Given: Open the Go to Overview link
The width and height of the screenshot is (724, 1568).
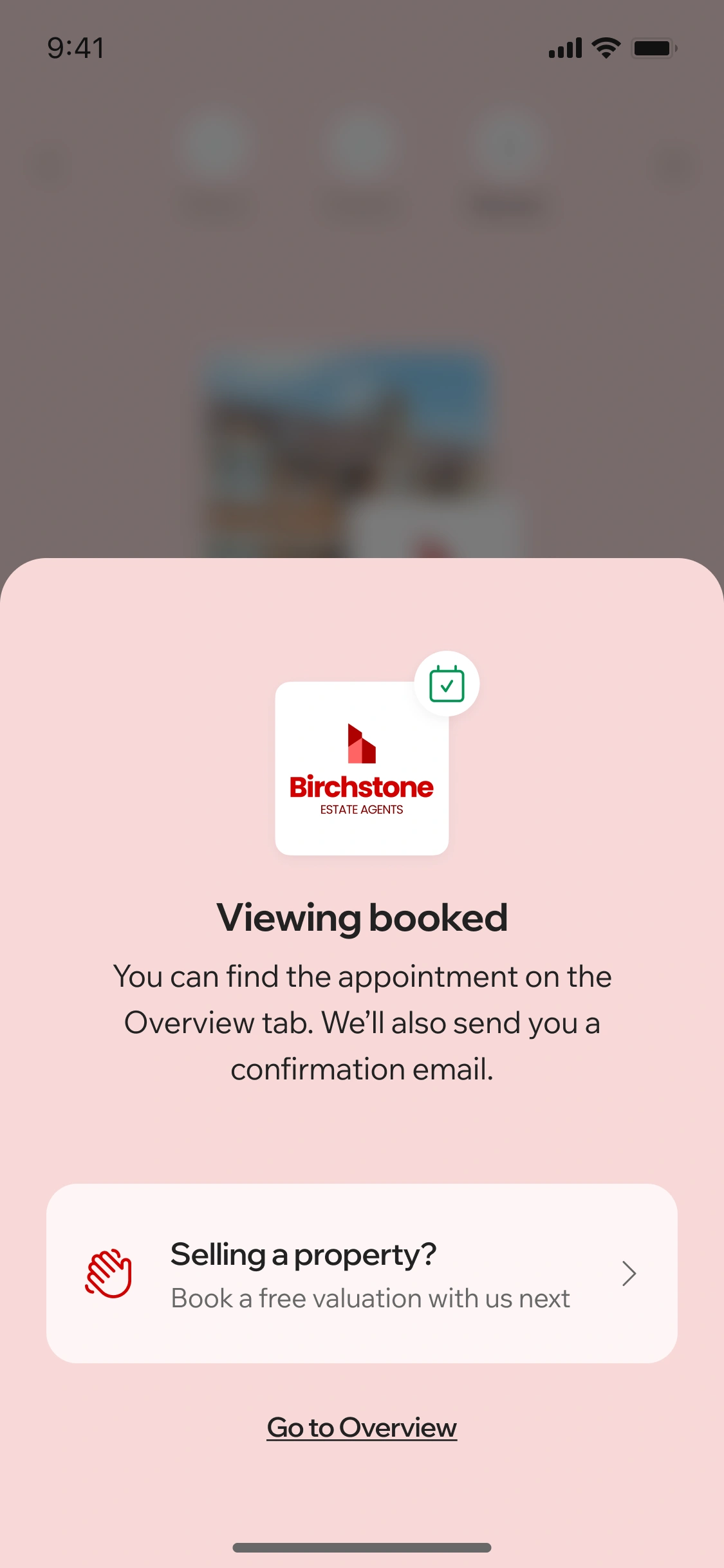Looking at the screenshot, I should tap(362, 1427).
